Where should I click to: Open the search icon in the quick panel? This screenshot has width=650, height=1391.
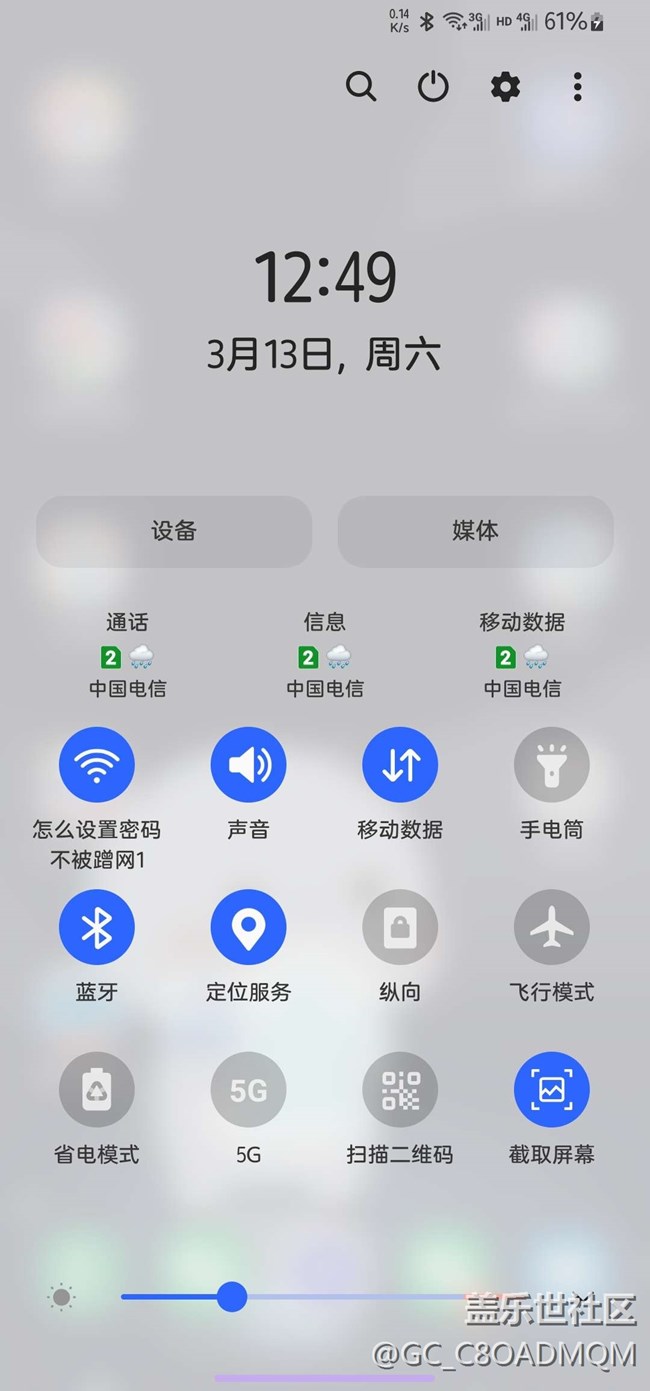coord(361,87)
